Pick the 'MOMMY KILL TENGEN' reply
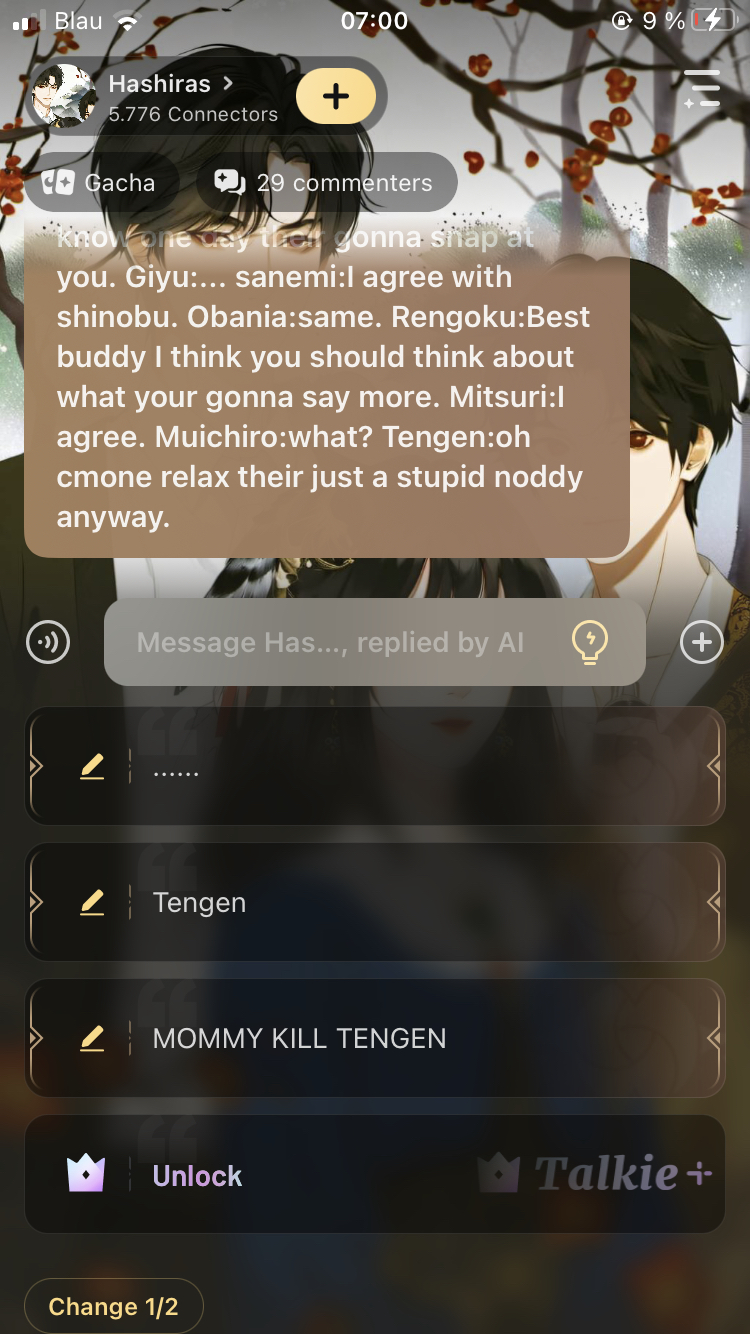 tap(375, 1039)
